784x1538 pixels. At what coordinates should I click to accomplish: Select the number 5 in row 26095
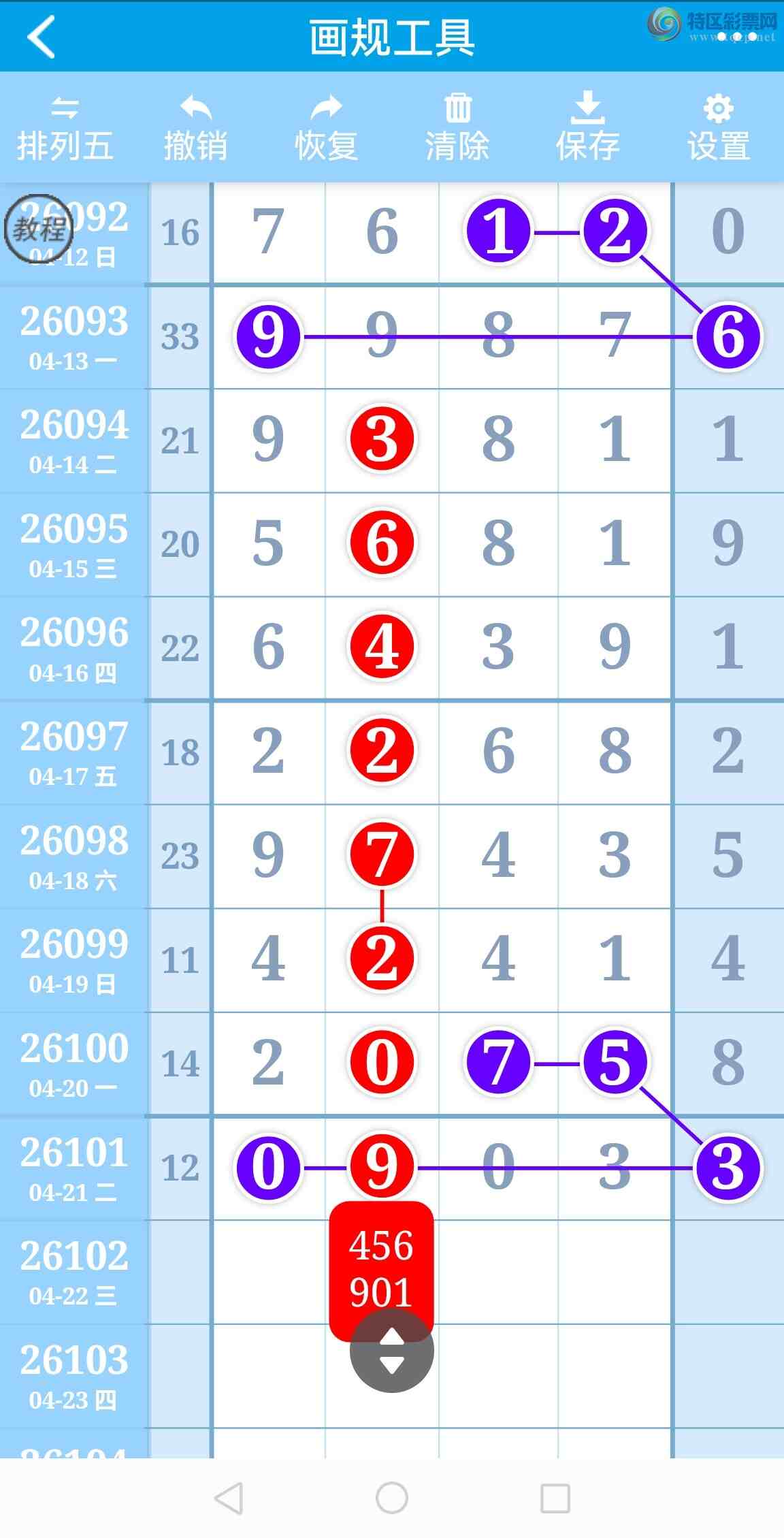click(x=268, y=543)
